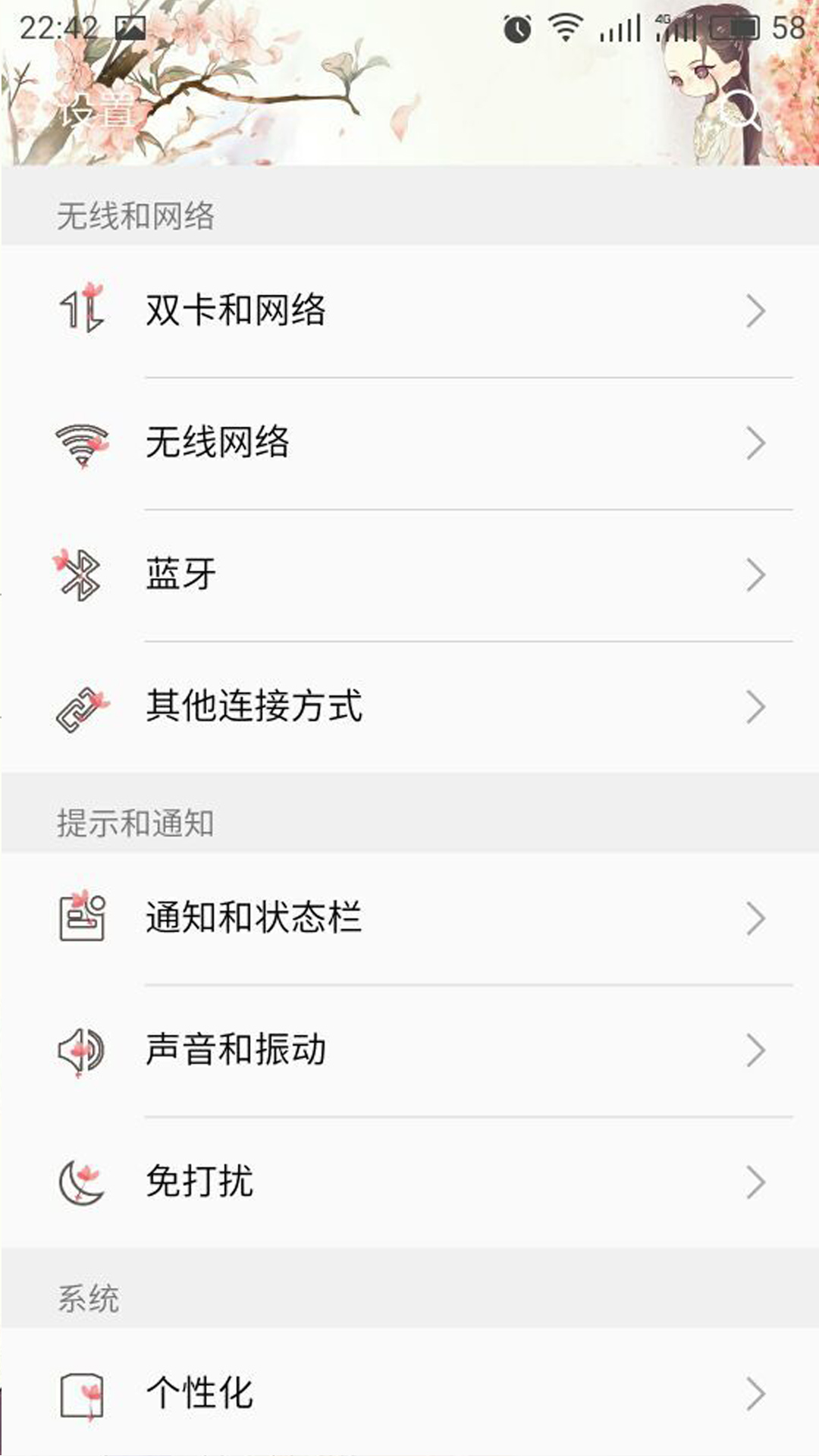This screenshot has width=819, height=1456.
Task: Open 免打扰 settings
Action: (x=409, y=1181)
